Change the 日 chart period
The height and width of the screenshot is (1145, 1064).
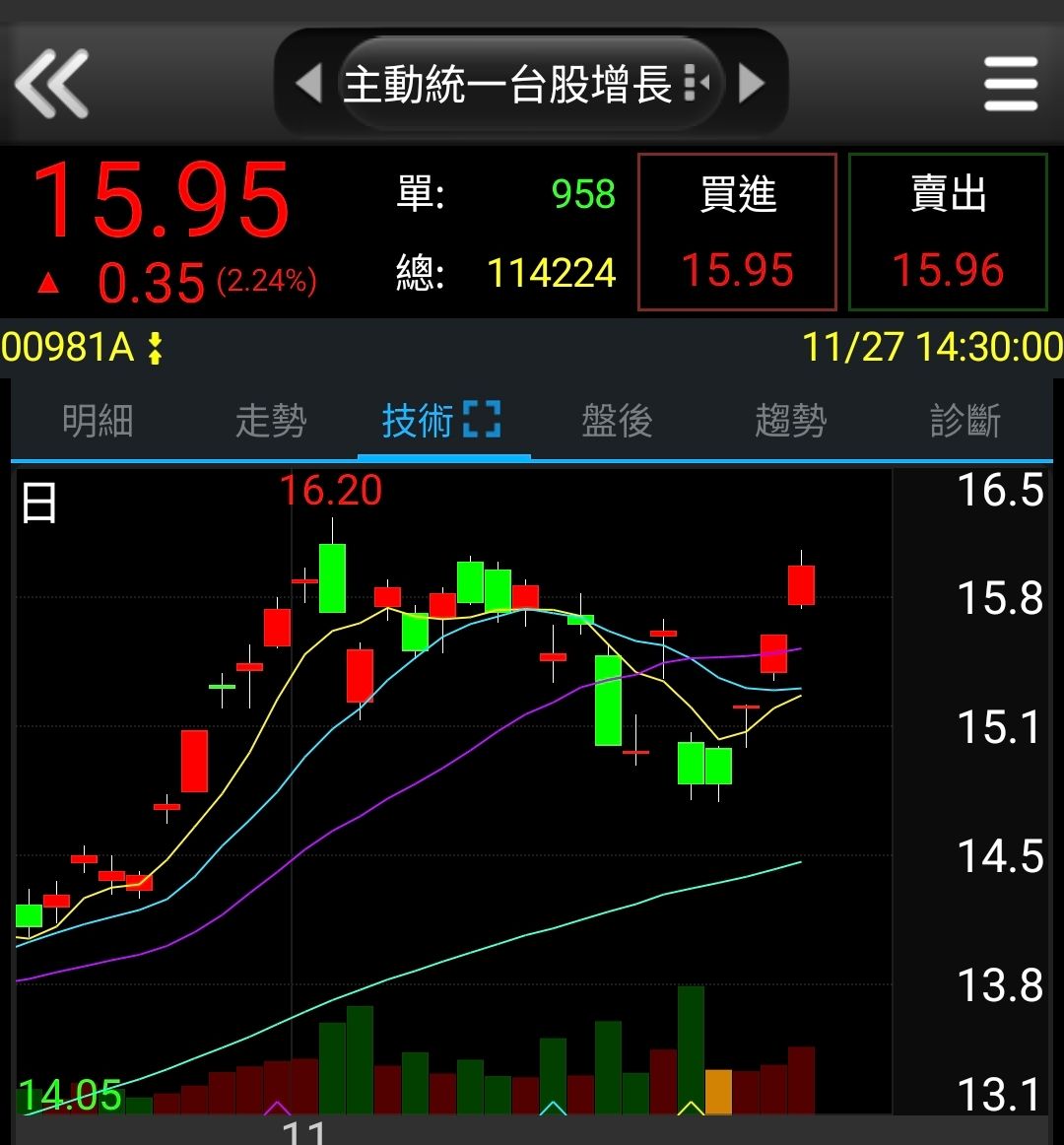[x=39, y=505]
